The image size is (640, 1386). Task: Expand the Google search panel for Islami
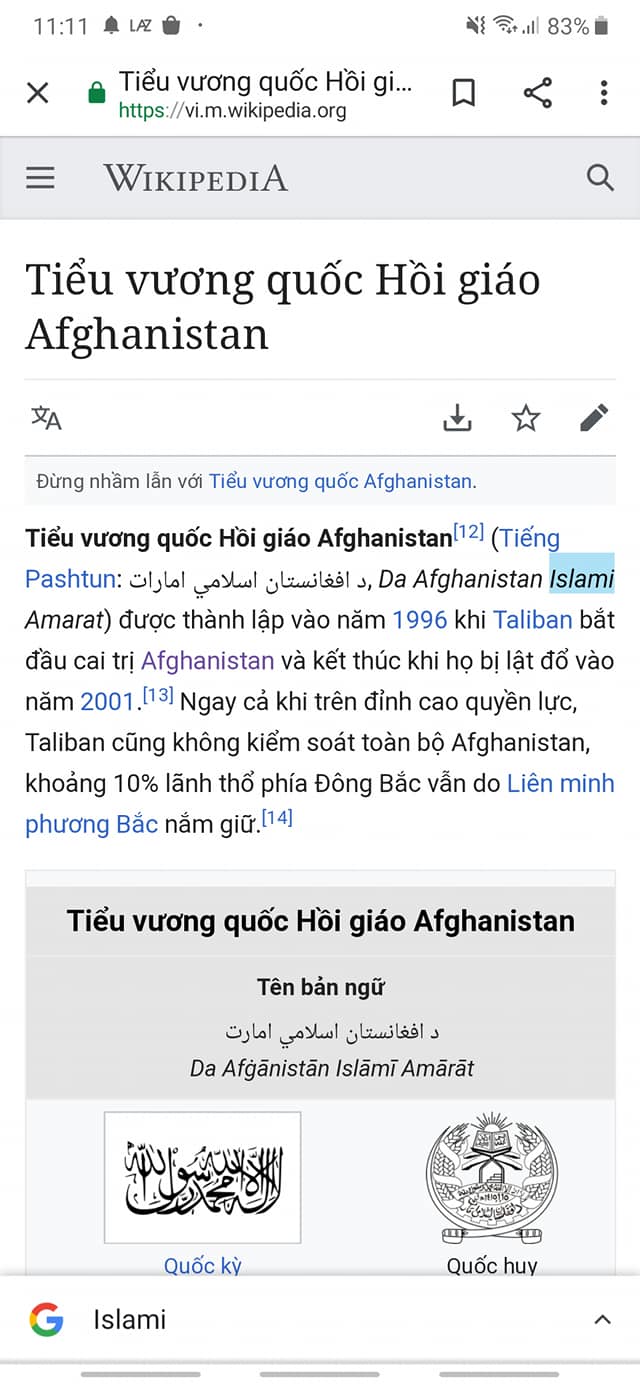point(602,1320)
